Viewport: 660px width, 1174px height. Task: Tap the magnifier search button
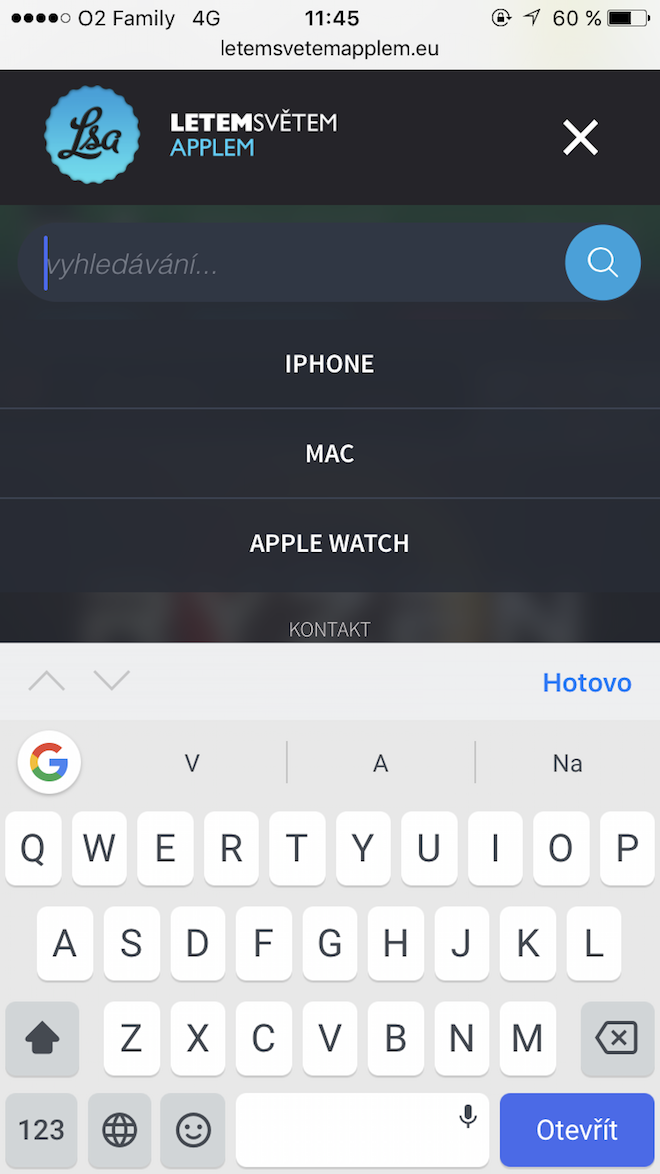(x=602, y=263)
